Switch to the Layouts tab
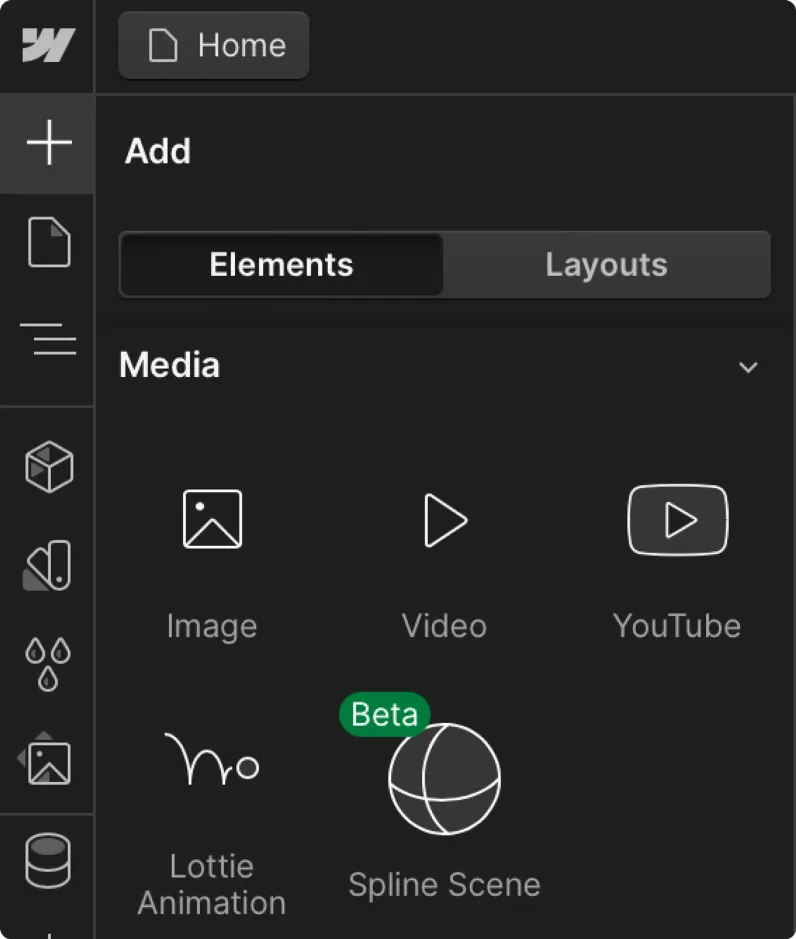 606,264
